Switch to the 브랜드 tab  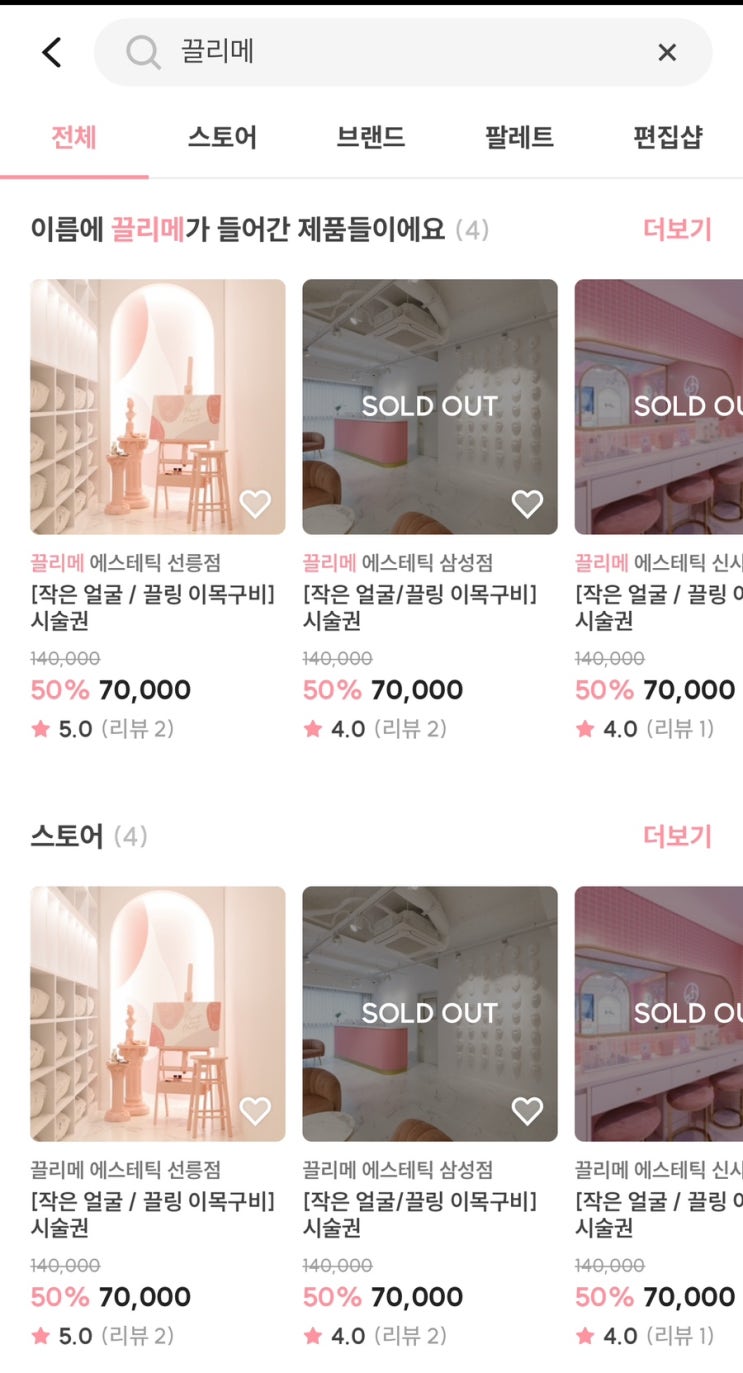click(x=371, y=137)
